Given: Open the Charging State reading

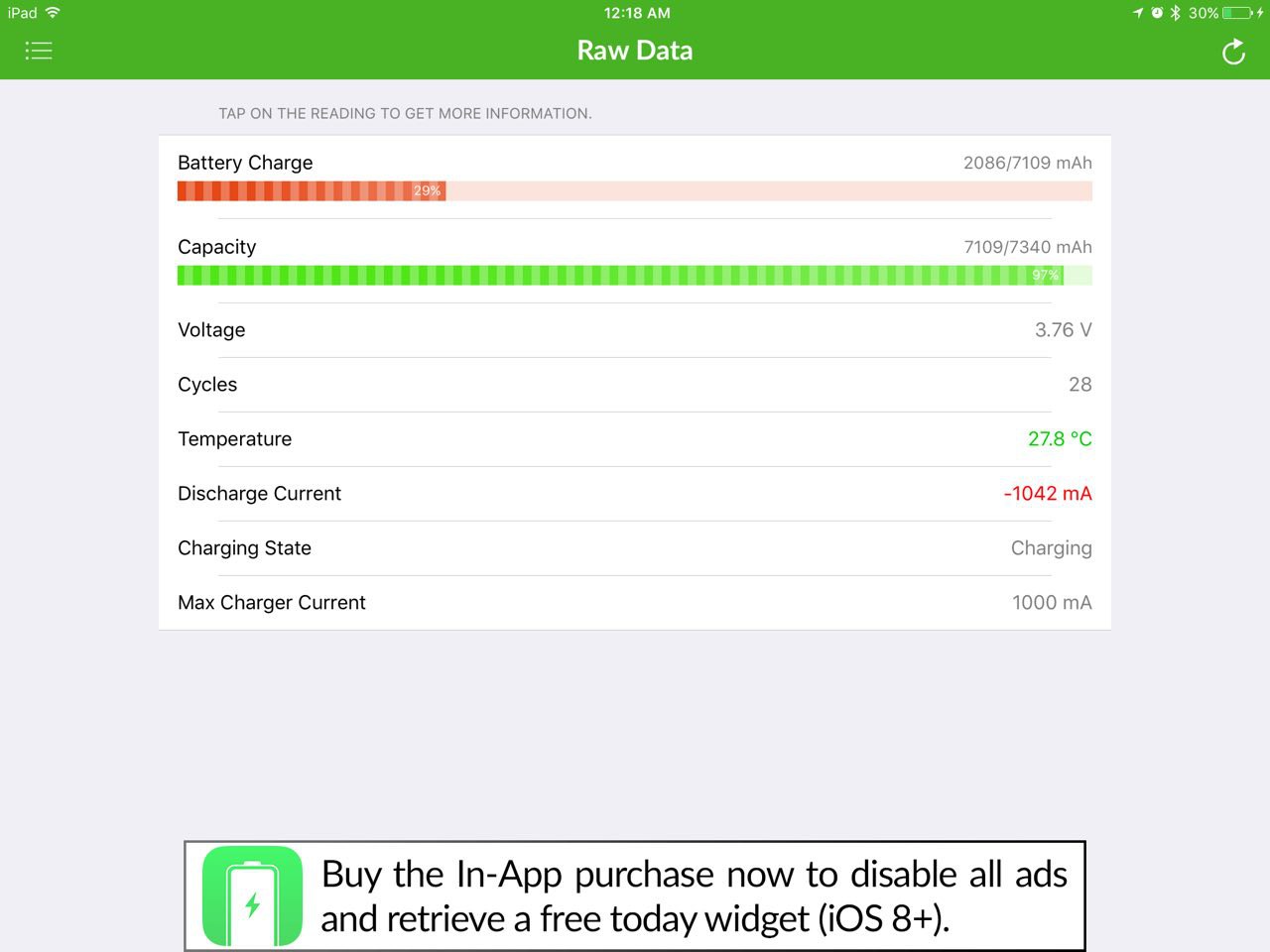Looking at the screenshot, I should pyautogui.click(x=635, y=548).
